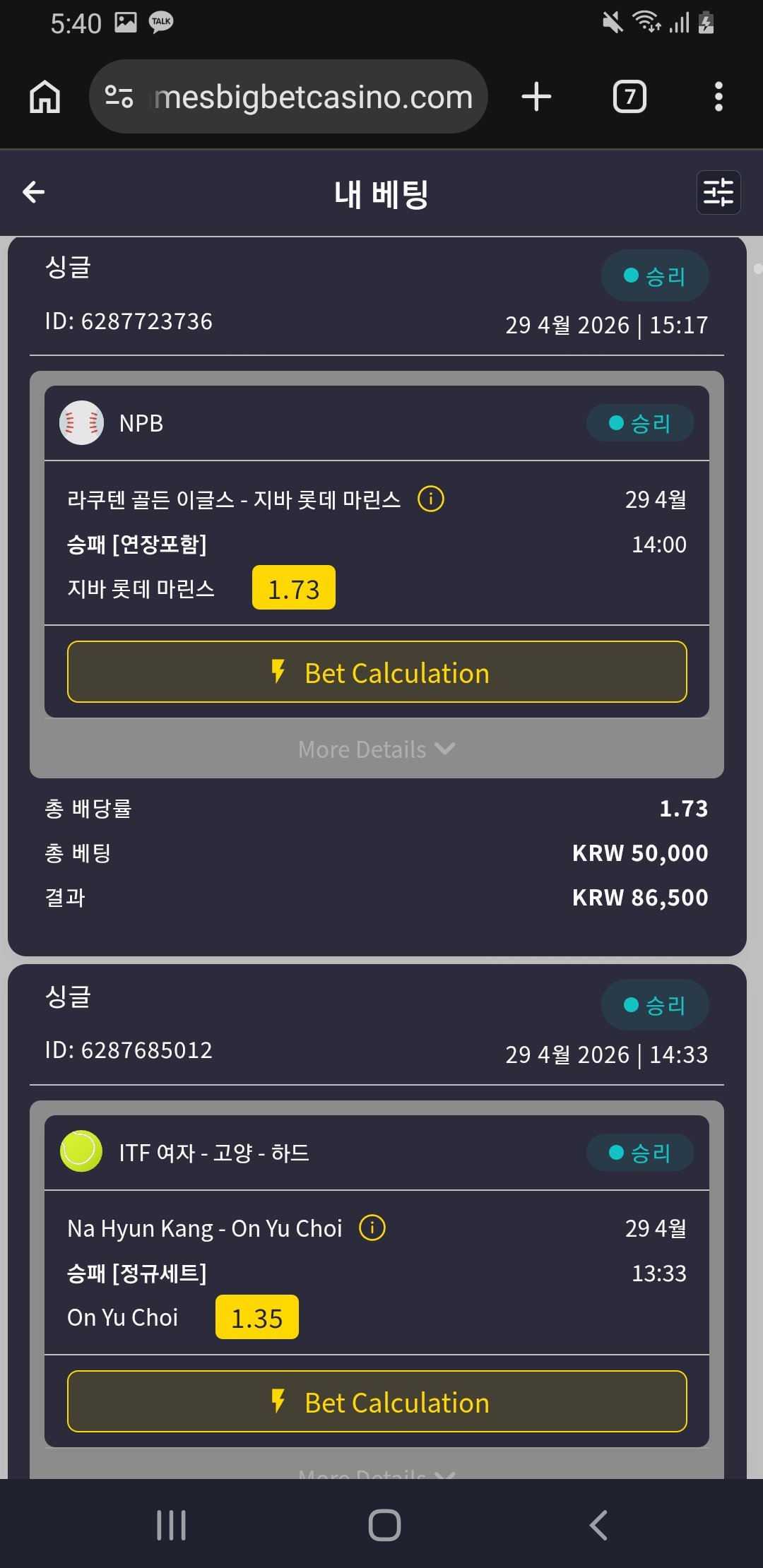Open Bet Calculation for the NPB bet
This screenshot has height=1568, width=763.
(377, 672)
